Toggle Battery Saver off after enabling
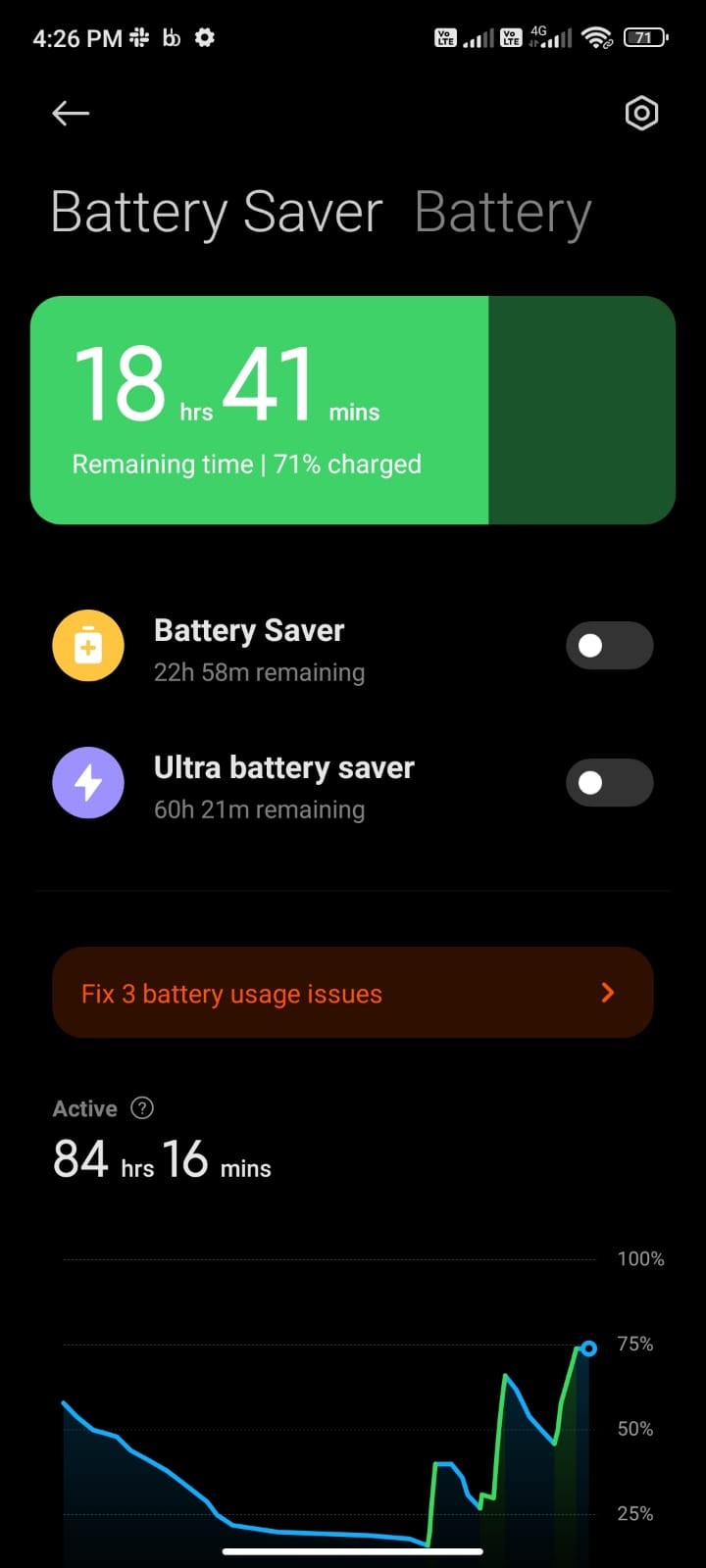 tap(609, 646)
